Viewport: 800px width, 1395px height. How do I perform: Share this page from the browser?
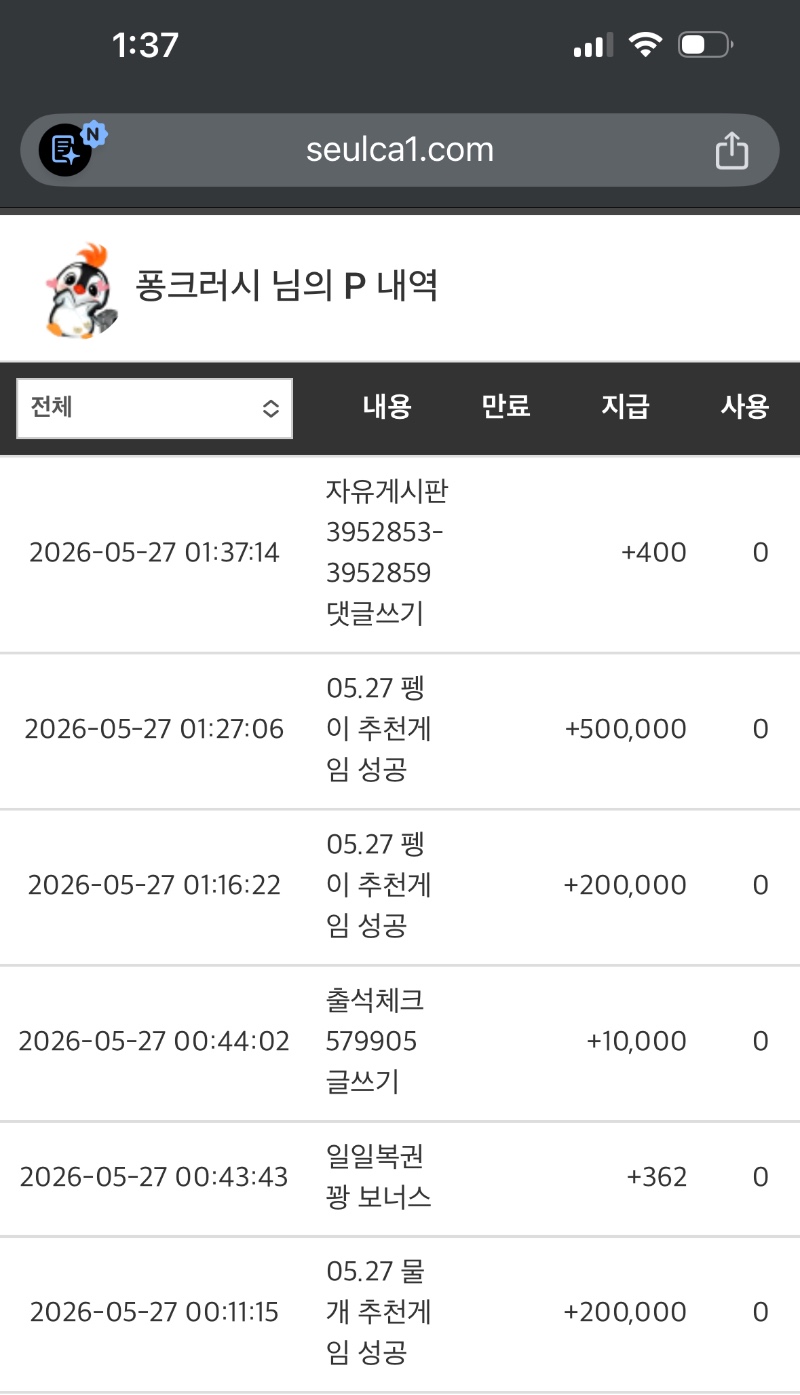[732, 151]
